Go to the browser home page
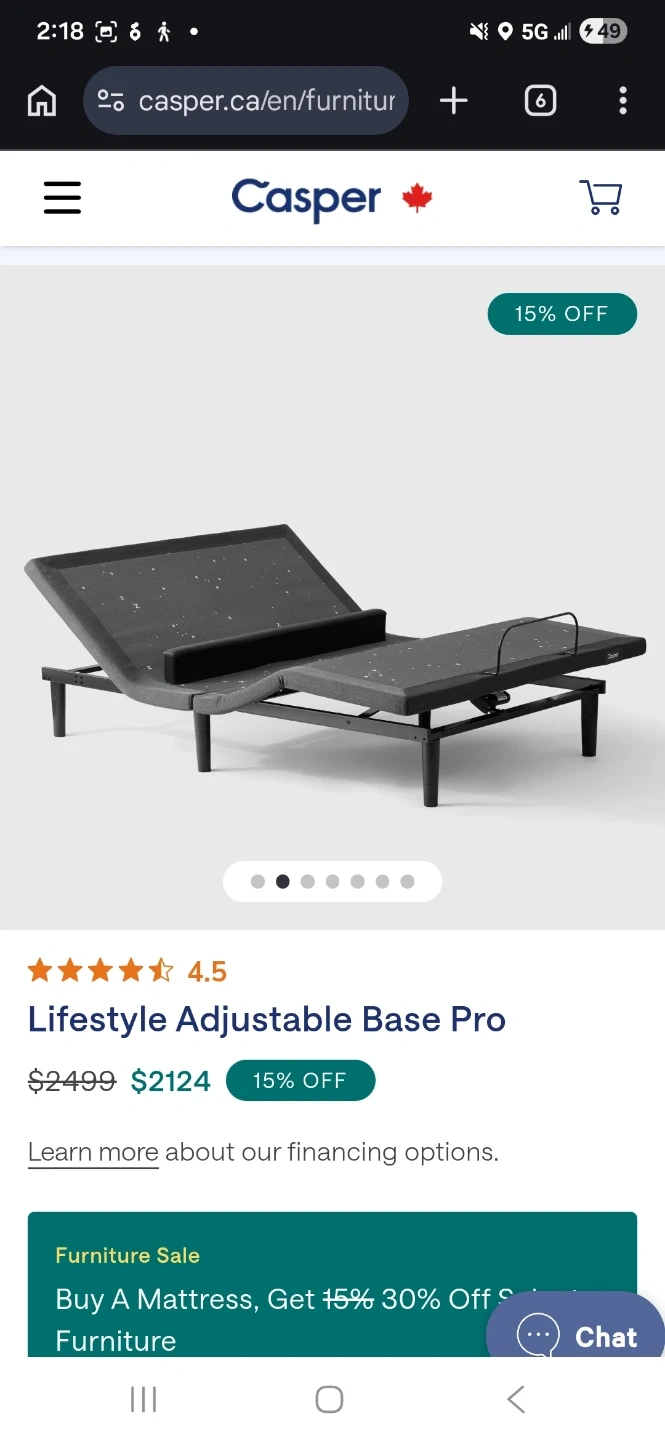The height and width of the screenshot is (1440, 665). (x=41, y=100)
